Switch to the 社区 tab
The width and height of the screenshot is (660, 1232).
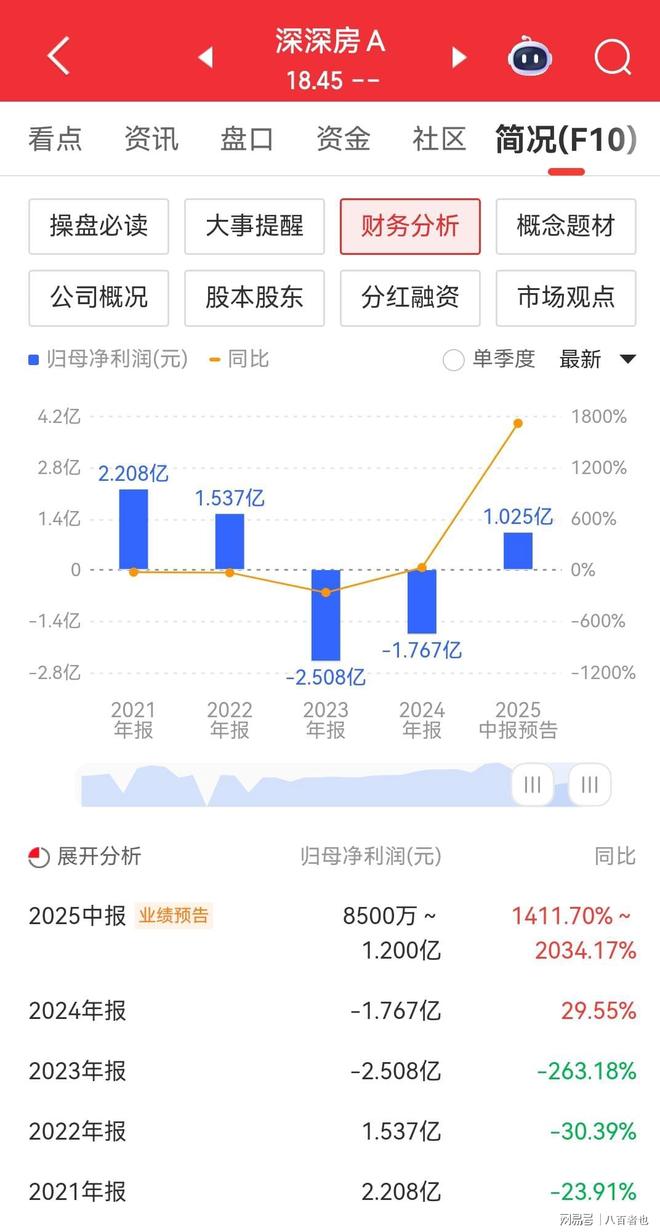tap(439, 139)
